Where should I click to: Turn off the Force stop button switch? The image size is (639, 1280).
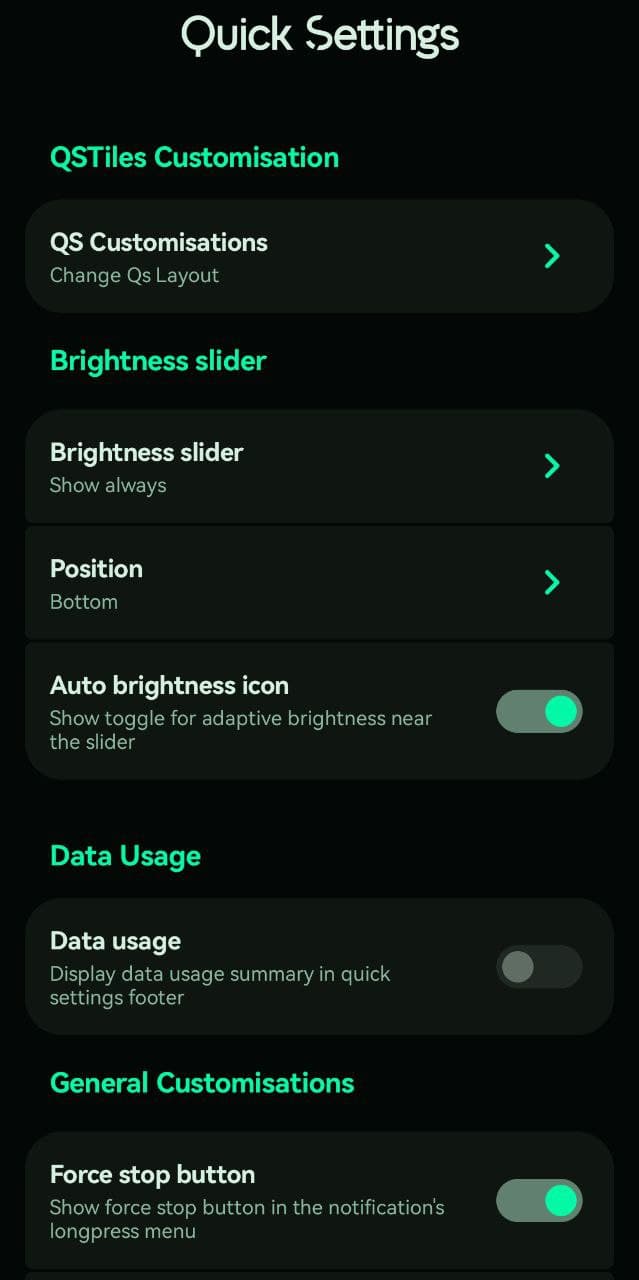point(539,1200)
